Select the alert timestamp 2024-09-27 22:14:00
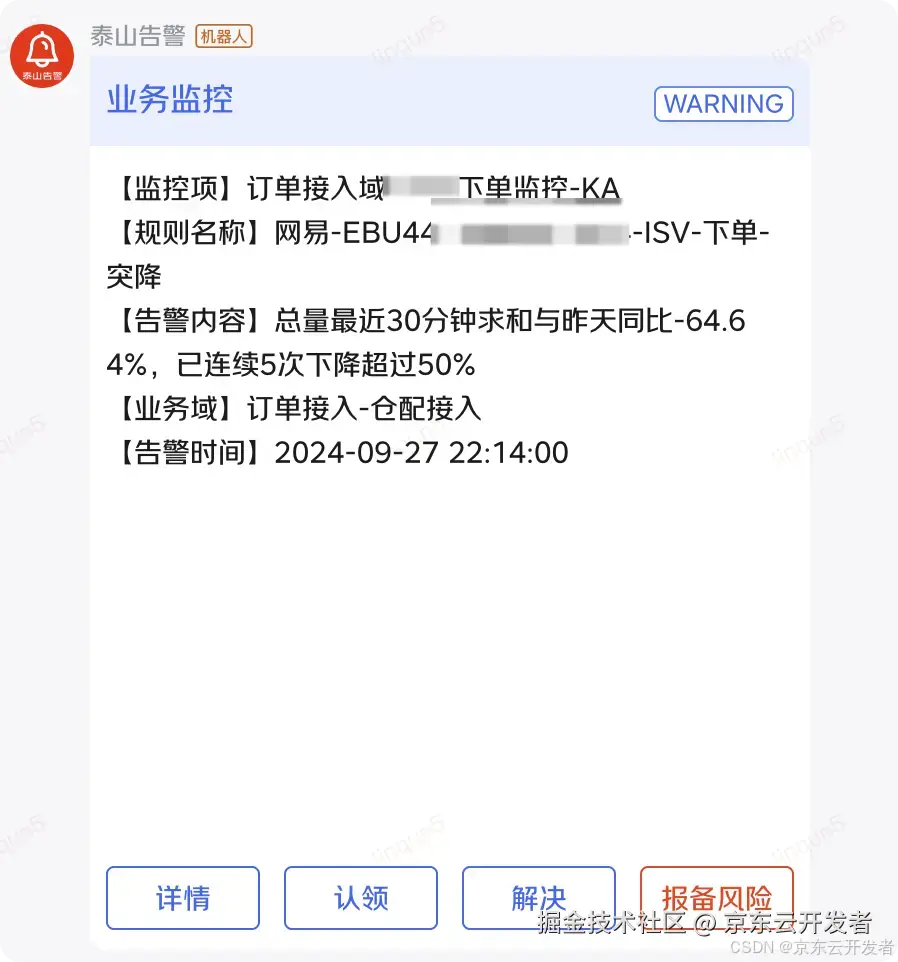 [420, 452]
